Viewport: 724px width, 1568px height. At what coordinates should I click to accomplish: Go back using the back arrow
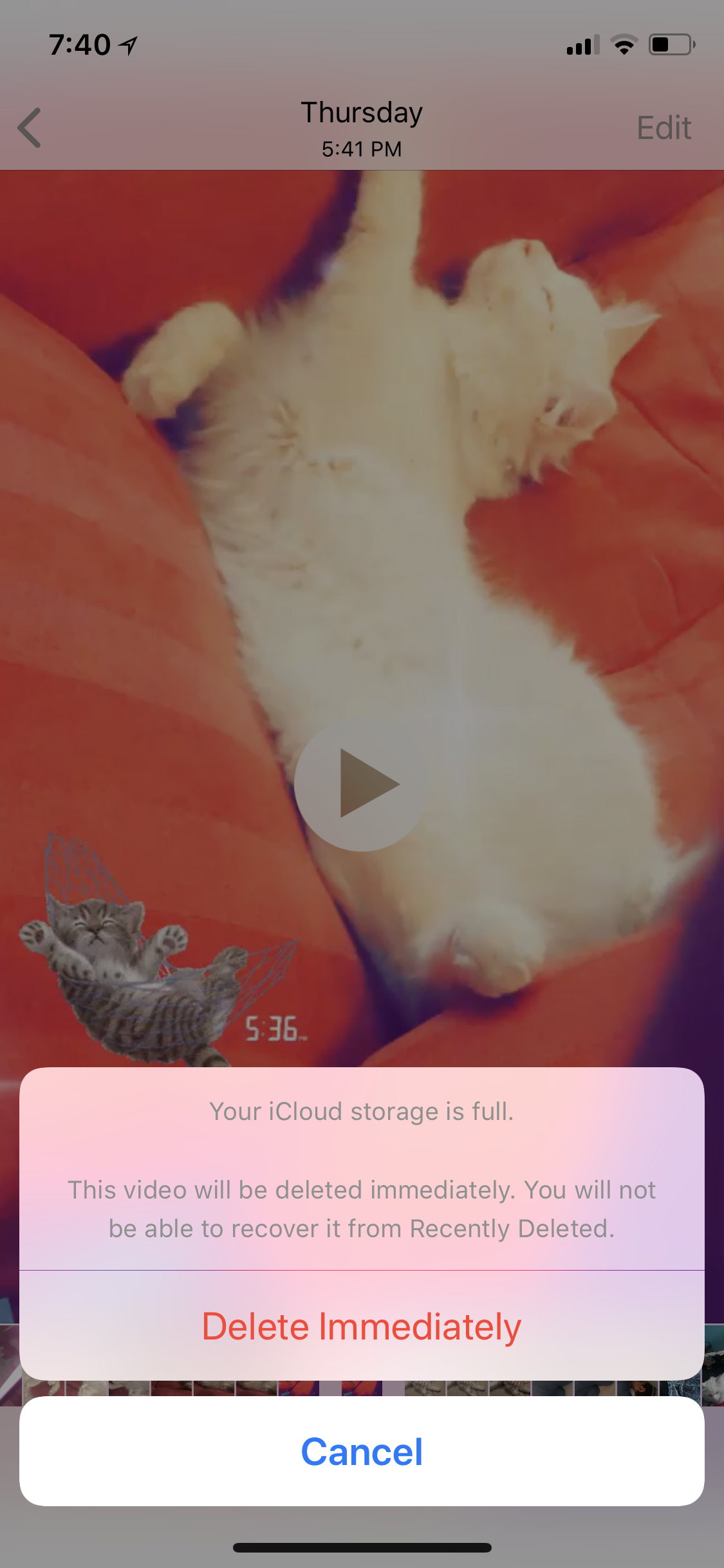click(30, 127)
